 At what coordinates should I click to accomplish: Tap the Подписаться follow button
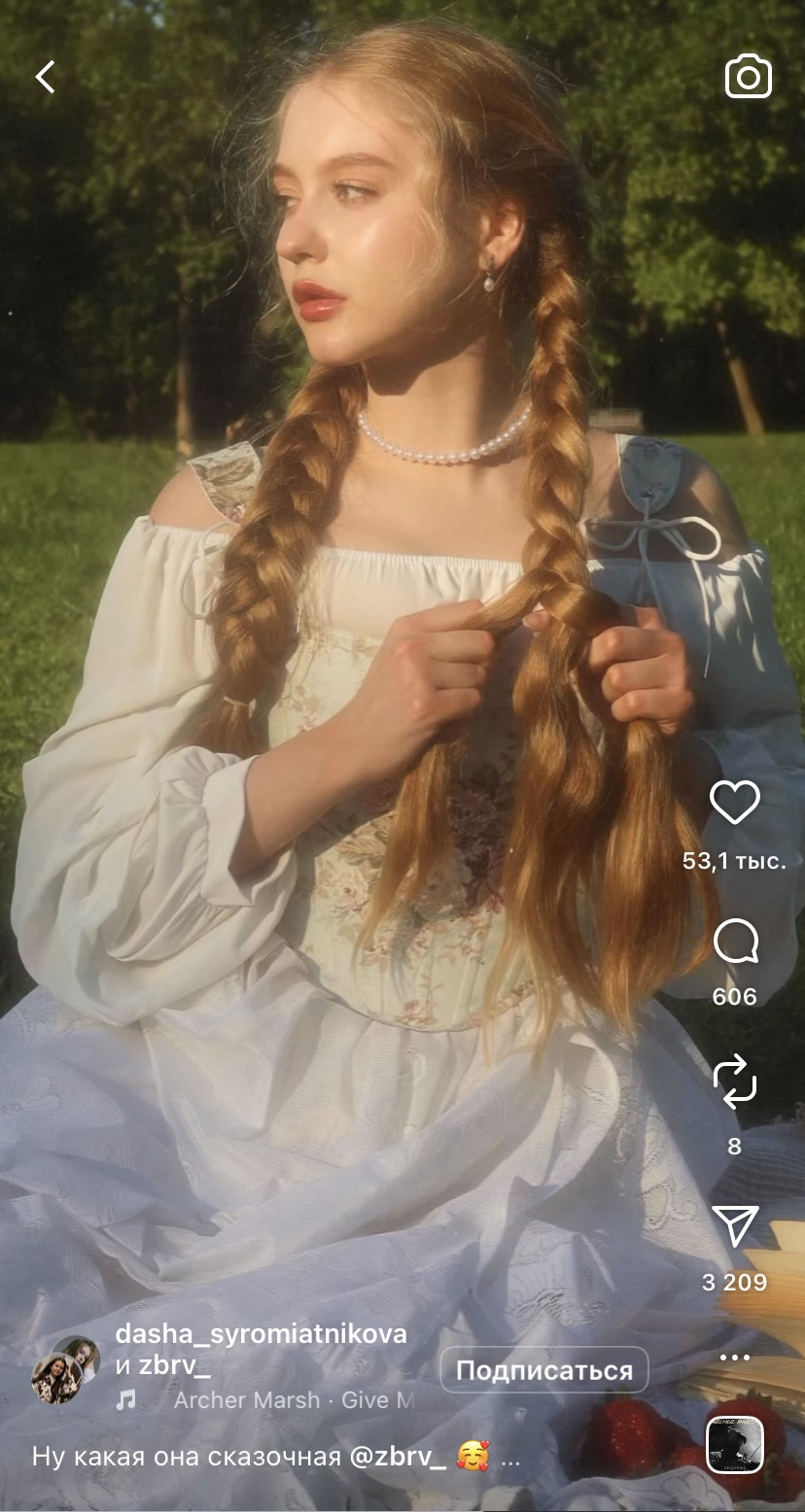[x=543, y=1370]
